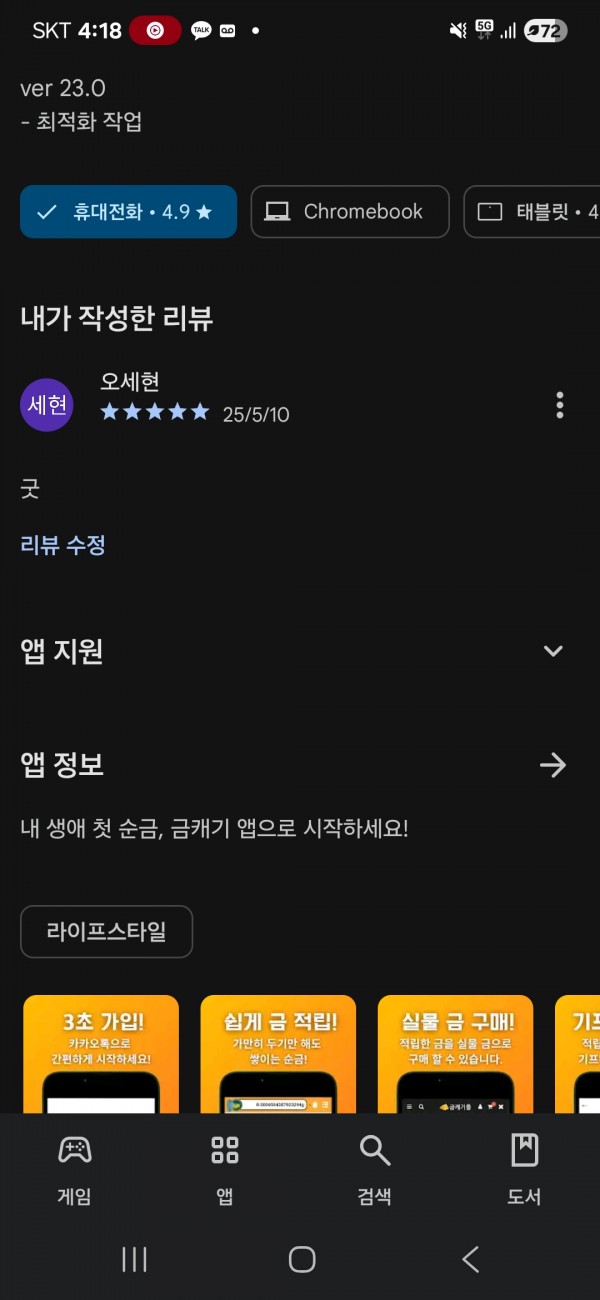This screenshot has width=600, height=1300.
Task: Open the 3초 가입 screenshot
Action: pyautogui.click(x=101, y=1054)
